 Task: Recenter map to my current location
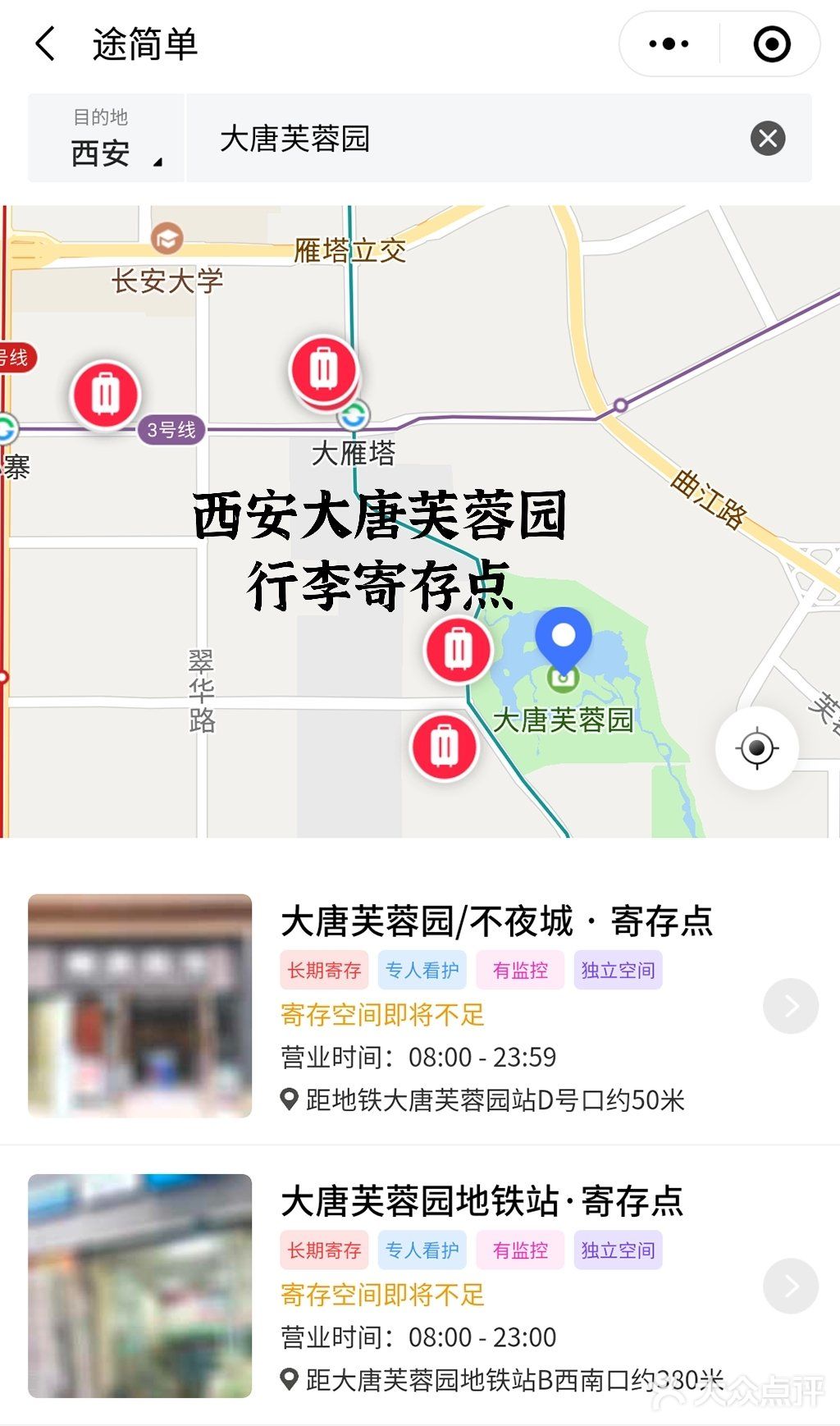756,748
